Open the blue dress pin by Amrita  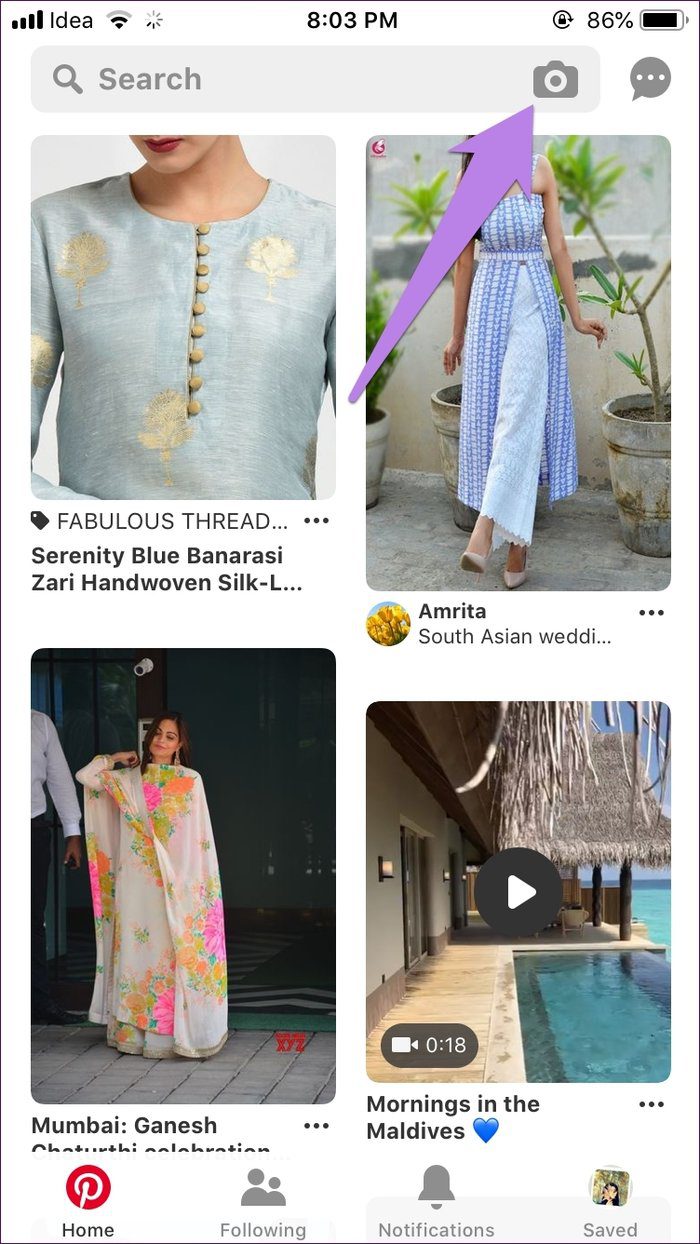click(x=518, y=363)
